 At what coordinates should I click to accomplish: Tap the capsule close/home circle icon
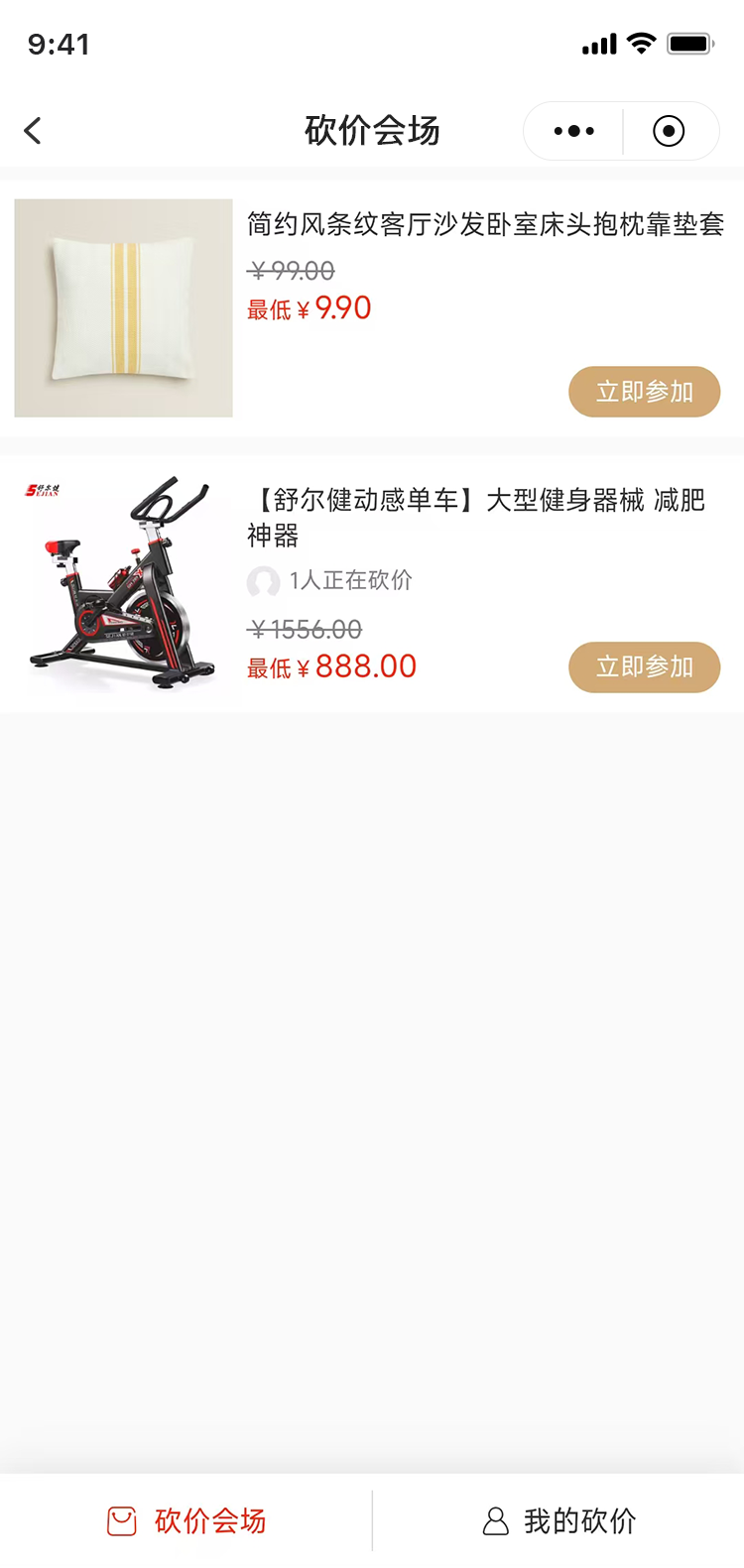click(670, 130)
